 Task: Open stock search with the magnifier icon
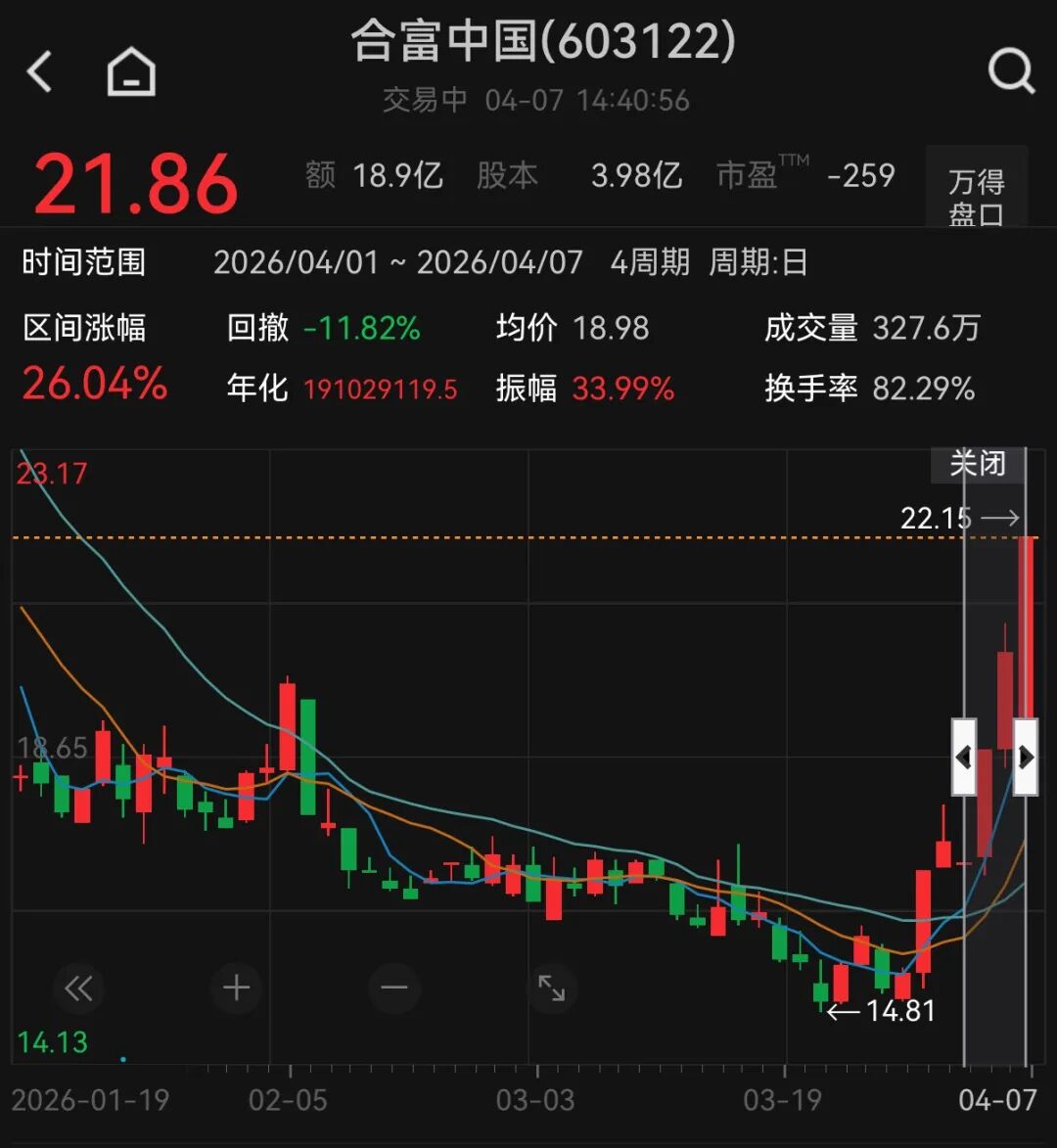[1010, 71]
